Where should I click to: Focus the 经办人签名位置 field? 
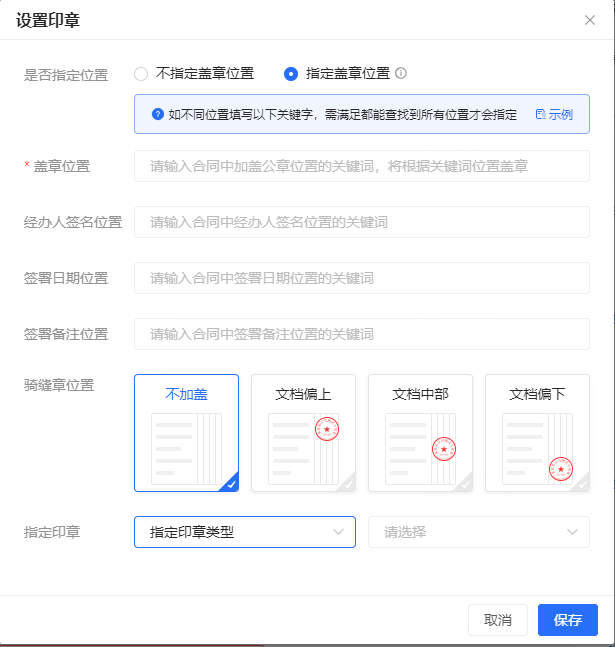point(361,222)
